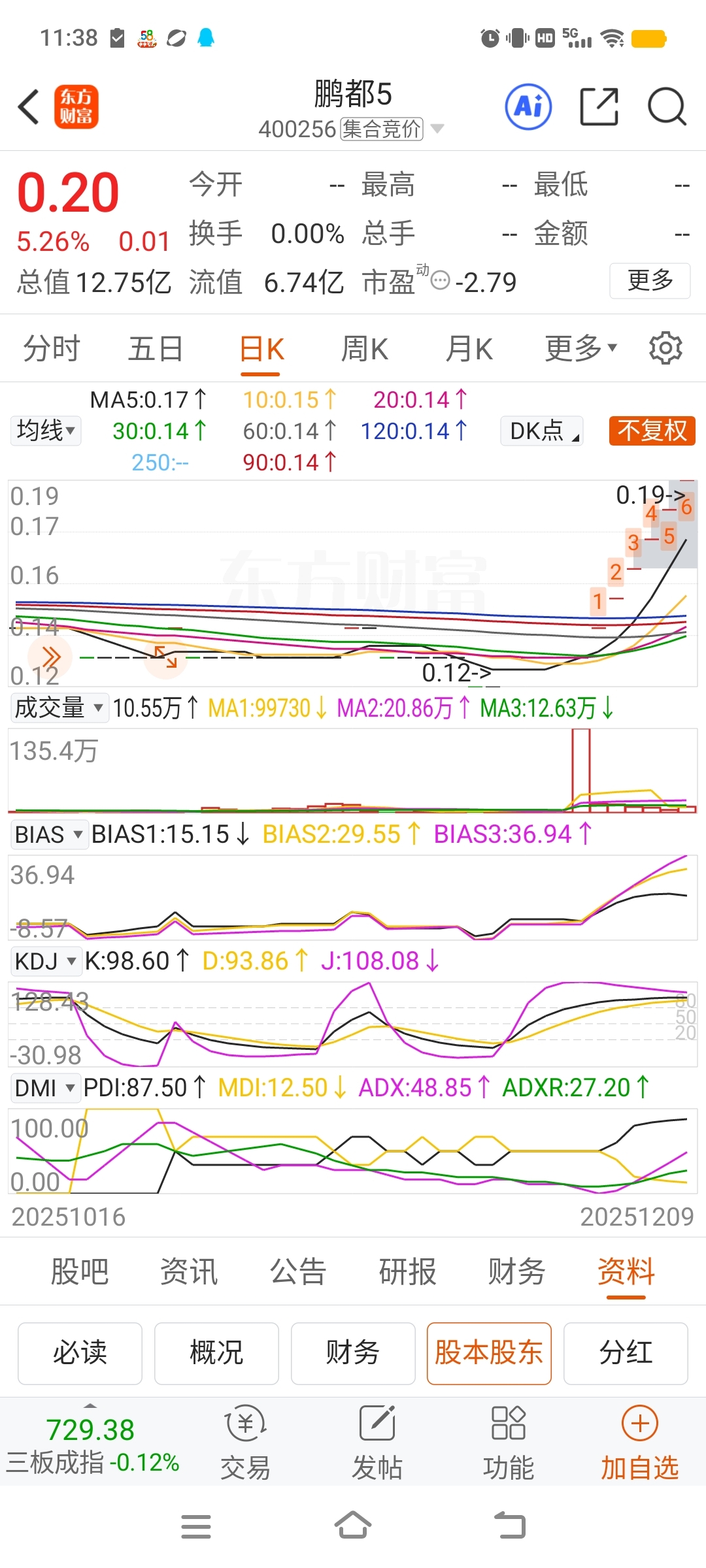Select the 月K chart tab
The image size is (706, 1568).
click(469, 349)
